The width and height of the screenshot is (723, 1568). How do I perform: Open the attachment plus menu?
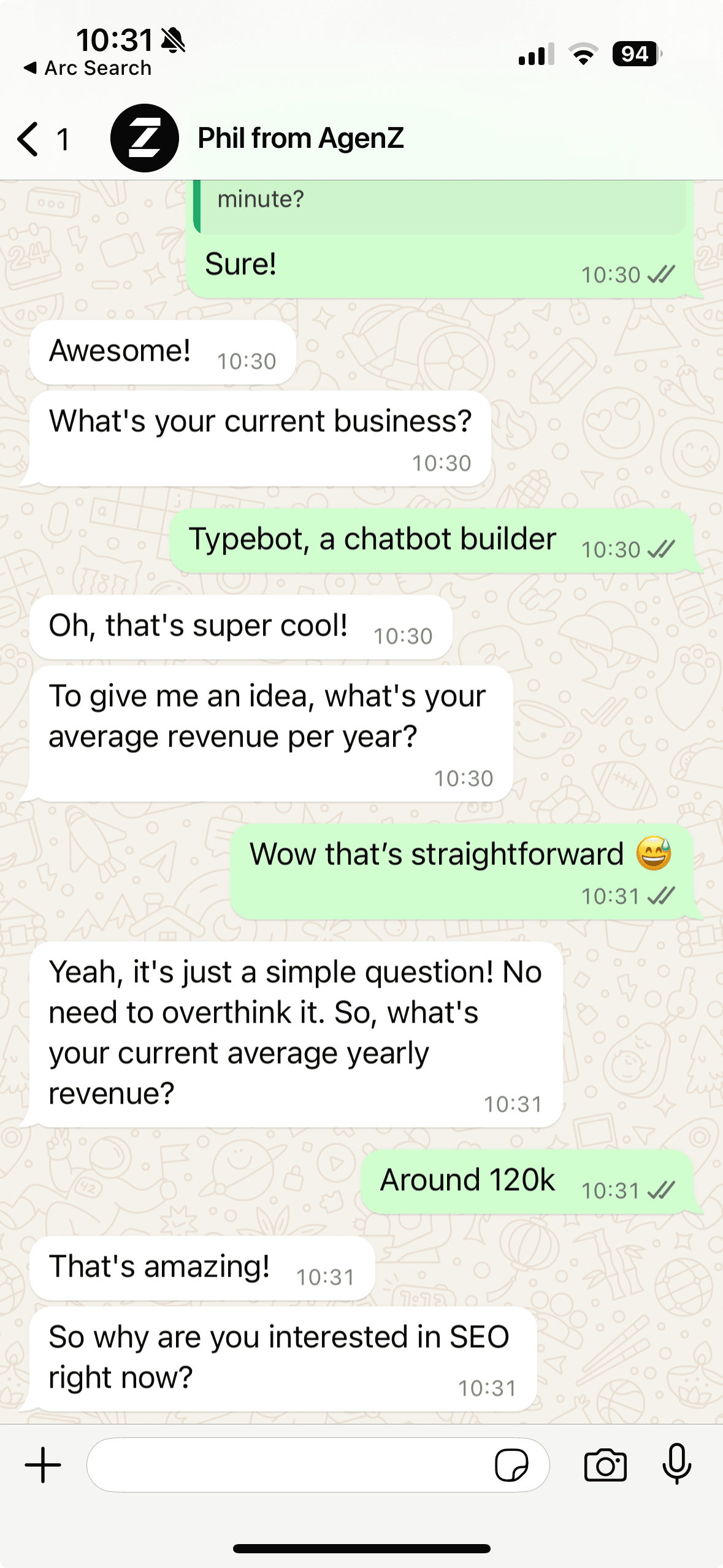[x=43, y=1466]
